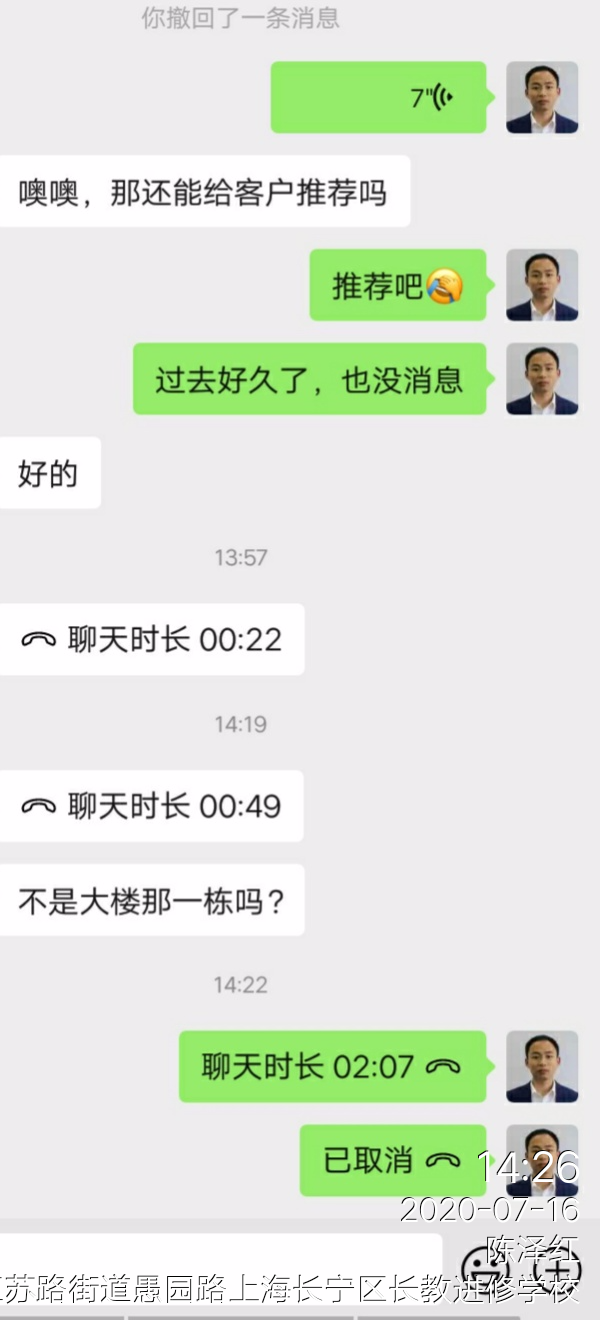600x1320 pixels.
Task: Open the avatar next to 推荐吧 message
Action: coord(542,285)
